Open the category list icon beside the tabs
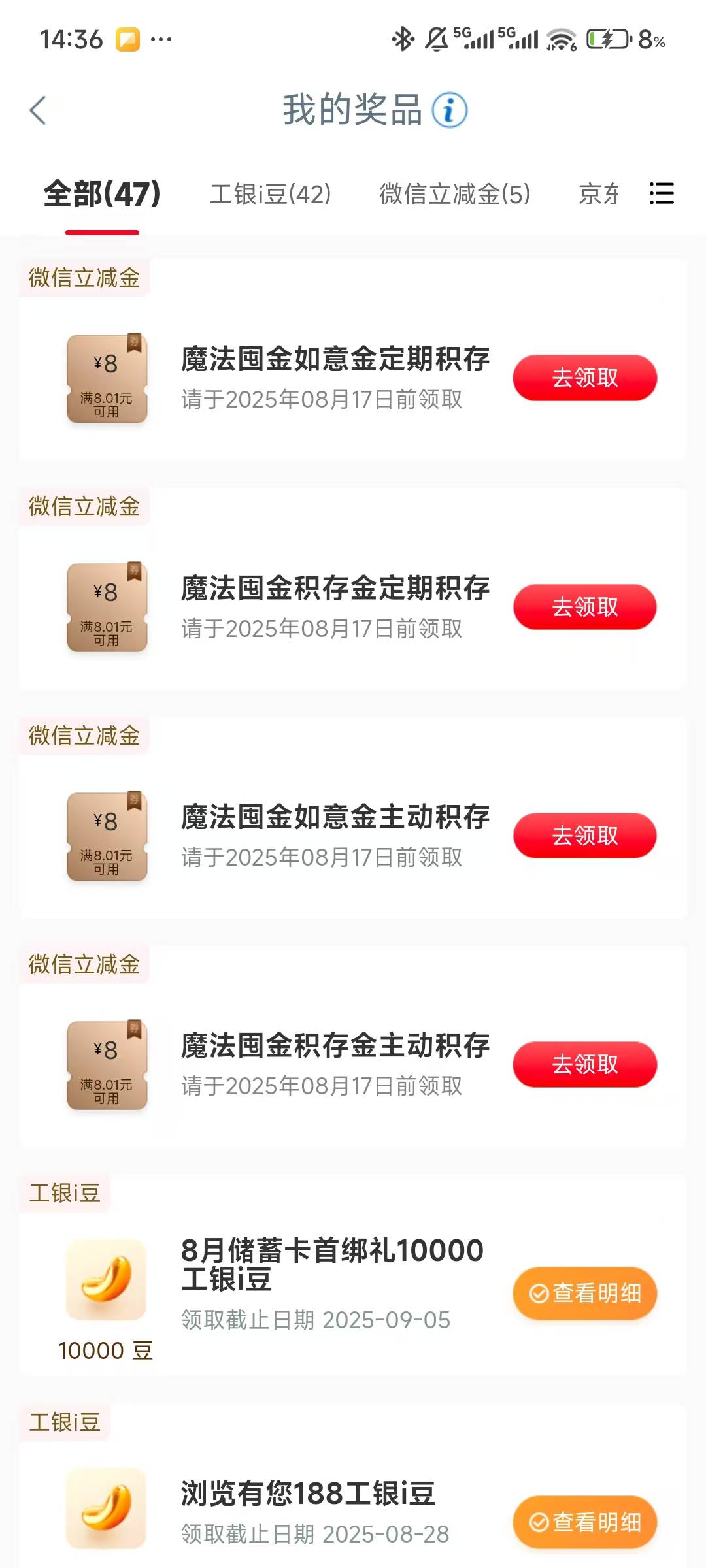706x1568 pixels. (662, 193)
